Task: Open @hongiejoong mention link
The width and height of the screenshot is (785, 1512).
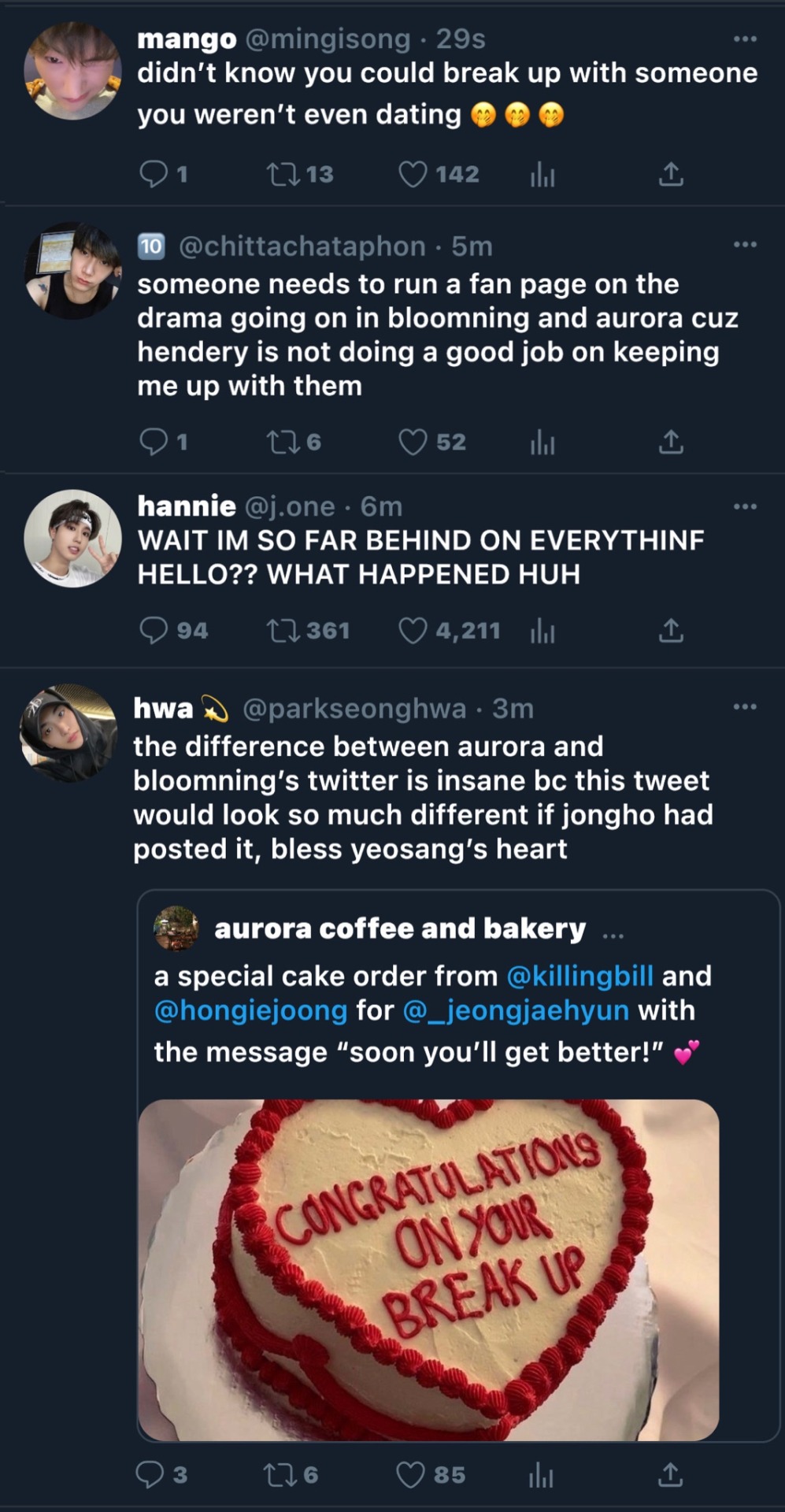Action: [x=250, y=1010]
